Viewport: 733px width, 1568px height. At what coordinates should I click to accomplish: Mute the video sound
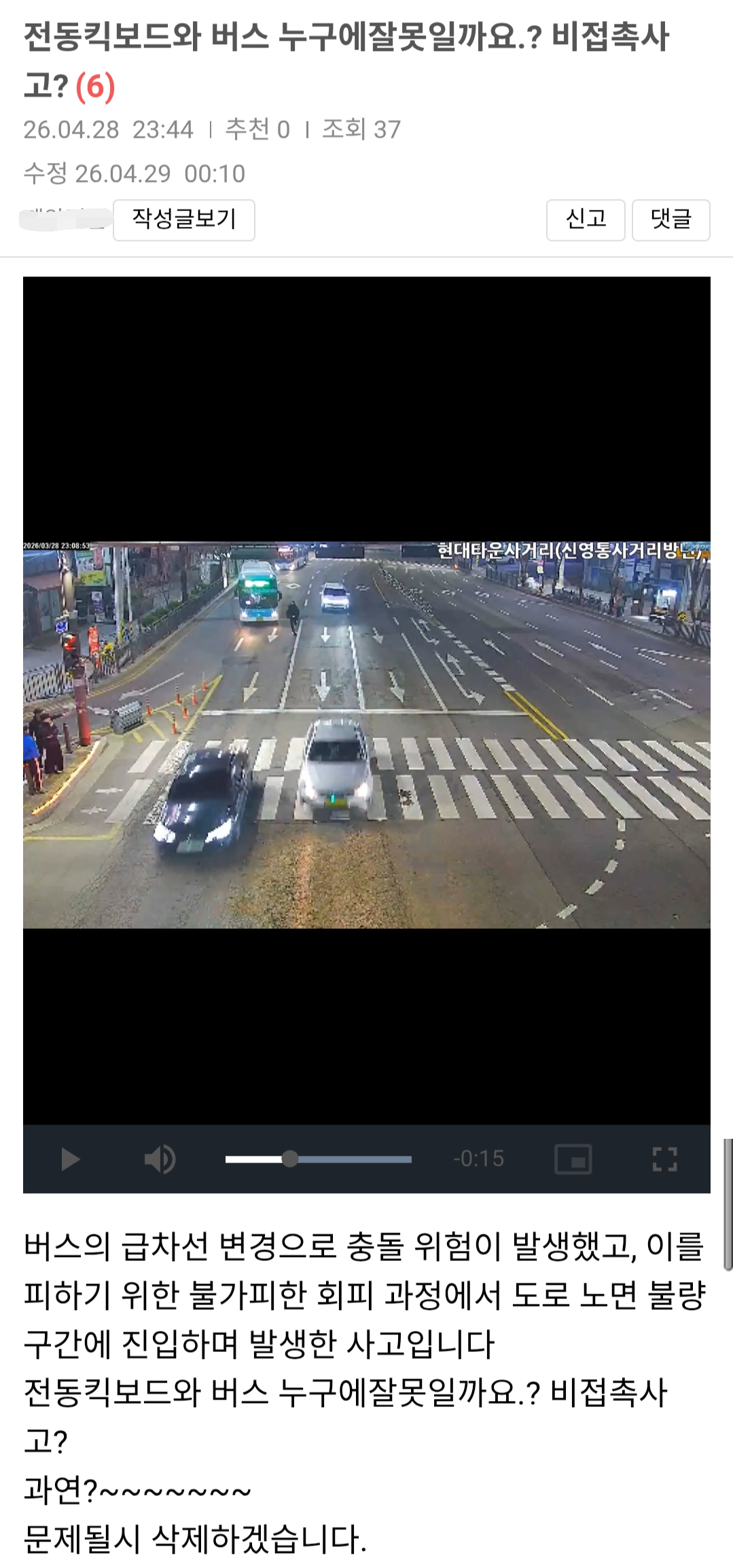click(x=160, y=1159)
